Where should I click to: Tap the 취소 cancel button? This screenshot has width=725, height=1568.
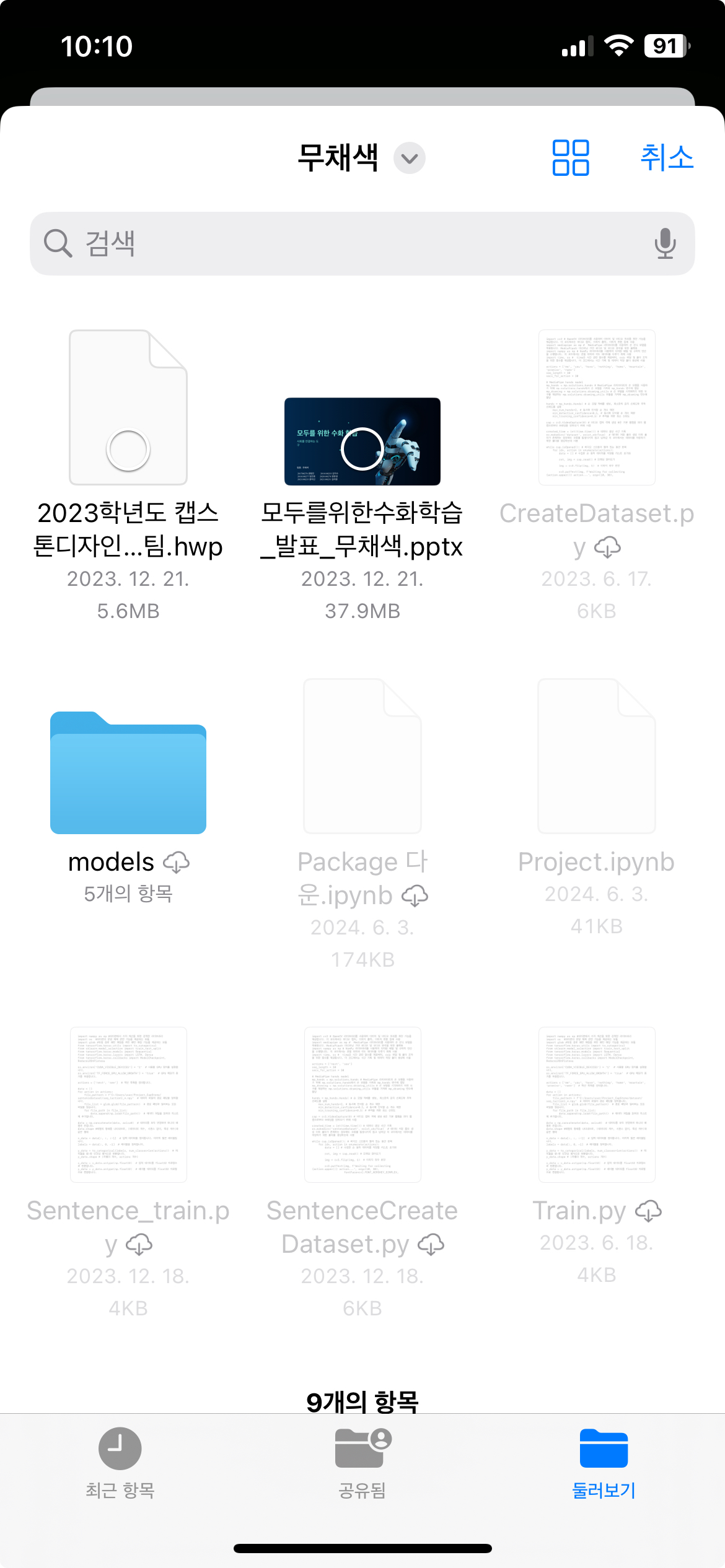click(x=667, y=158)
